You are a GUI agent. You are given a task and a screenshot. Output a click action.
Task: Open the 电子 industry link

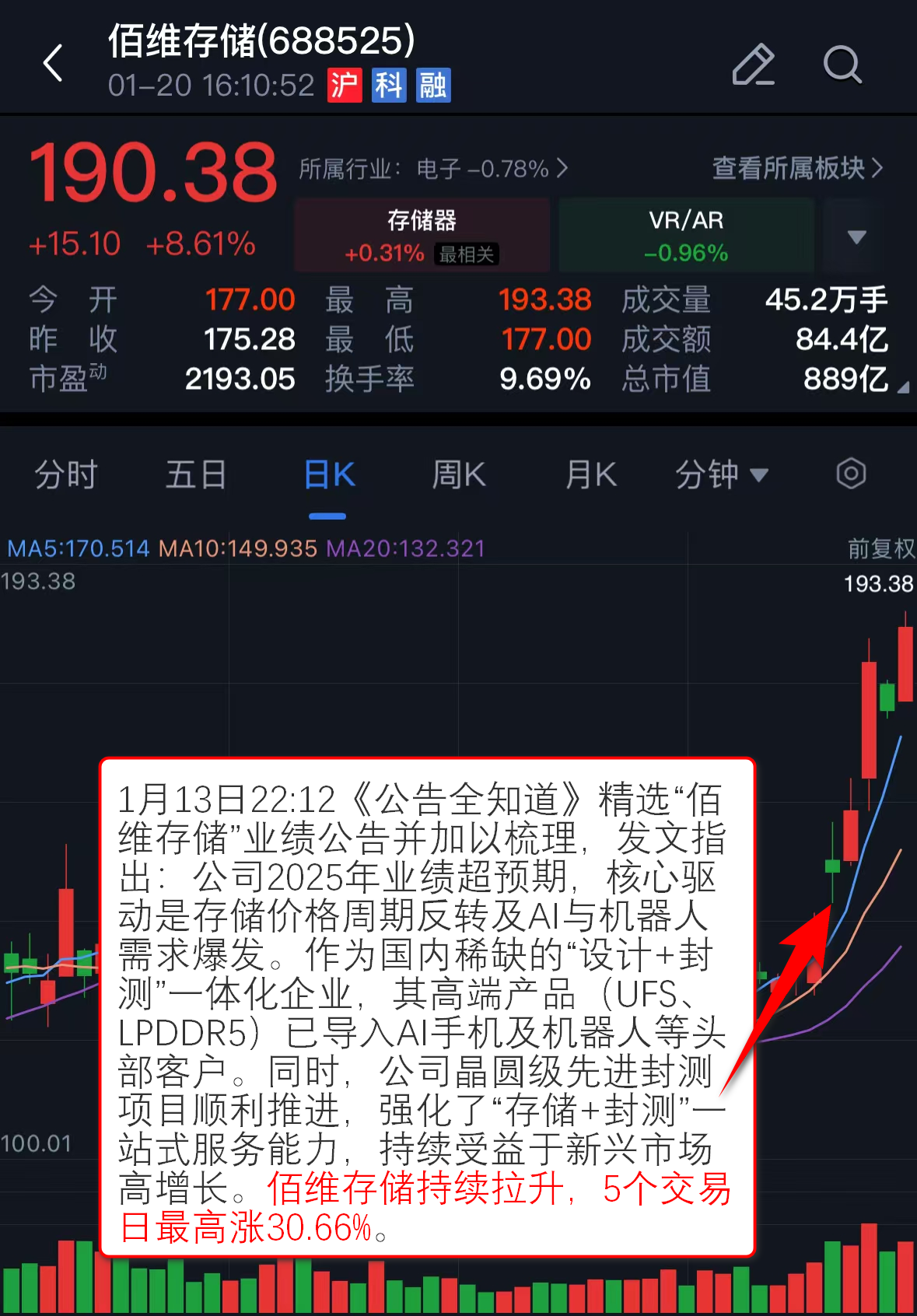433,169
